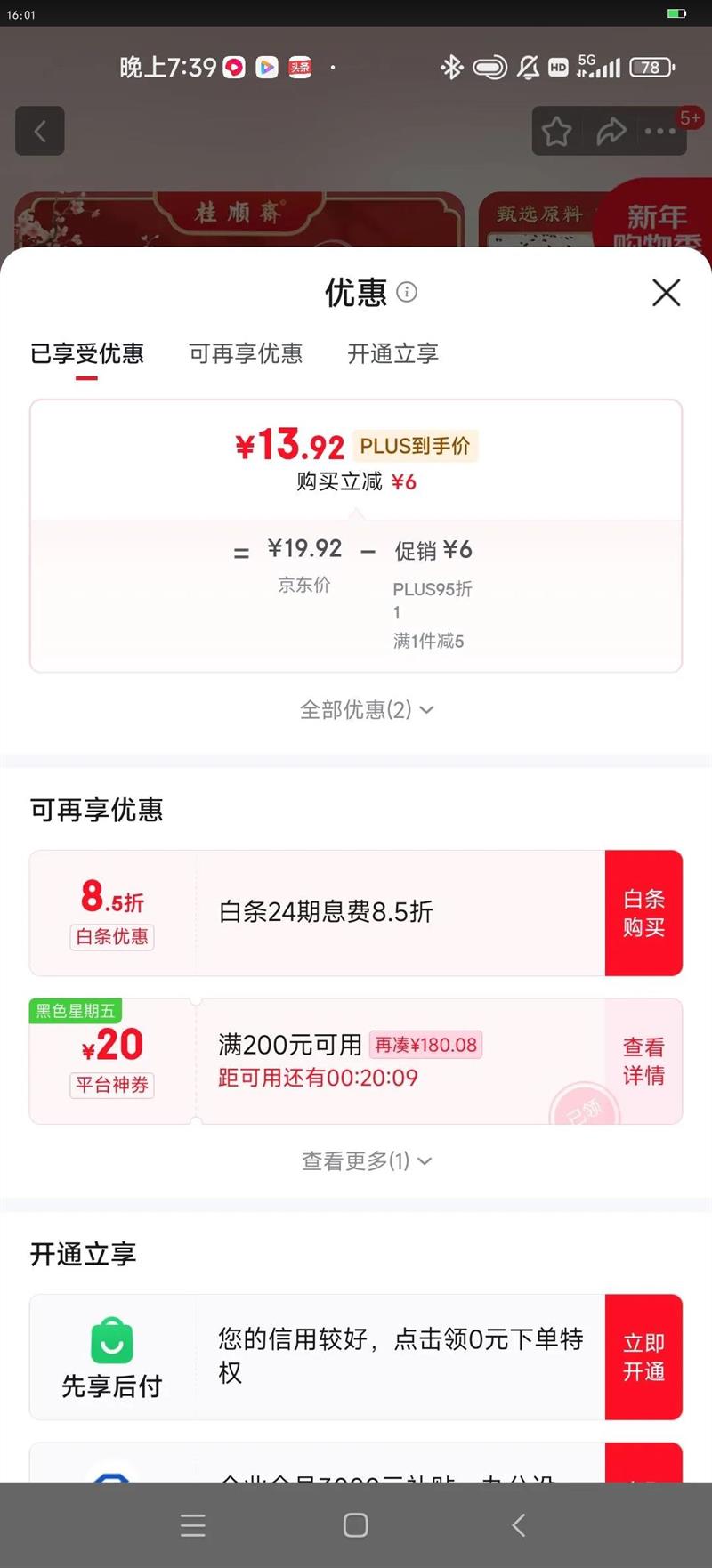Tap the battery indicator showing 78
The width and height of the screenshot is (712, 1568).
click(x=649, y=67)
